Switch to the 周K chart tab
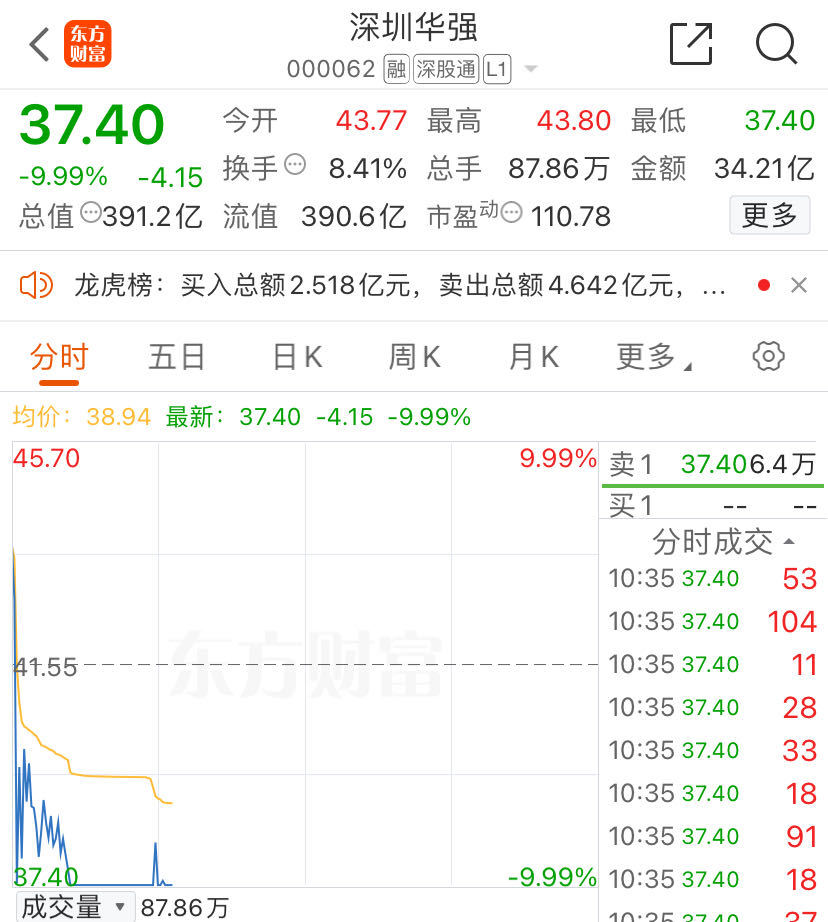This screenshot has width=828, height=922. (415, 357)
